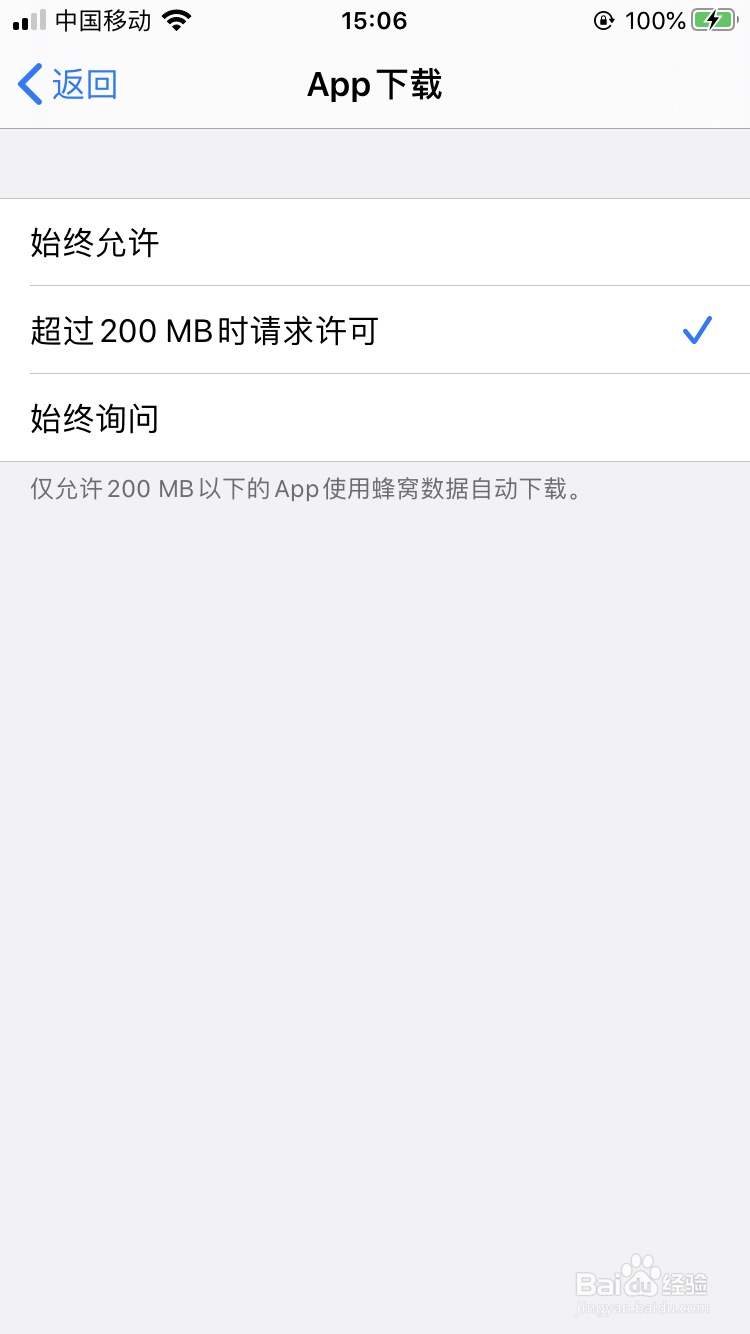Tap the options group header area

point(375,162)
